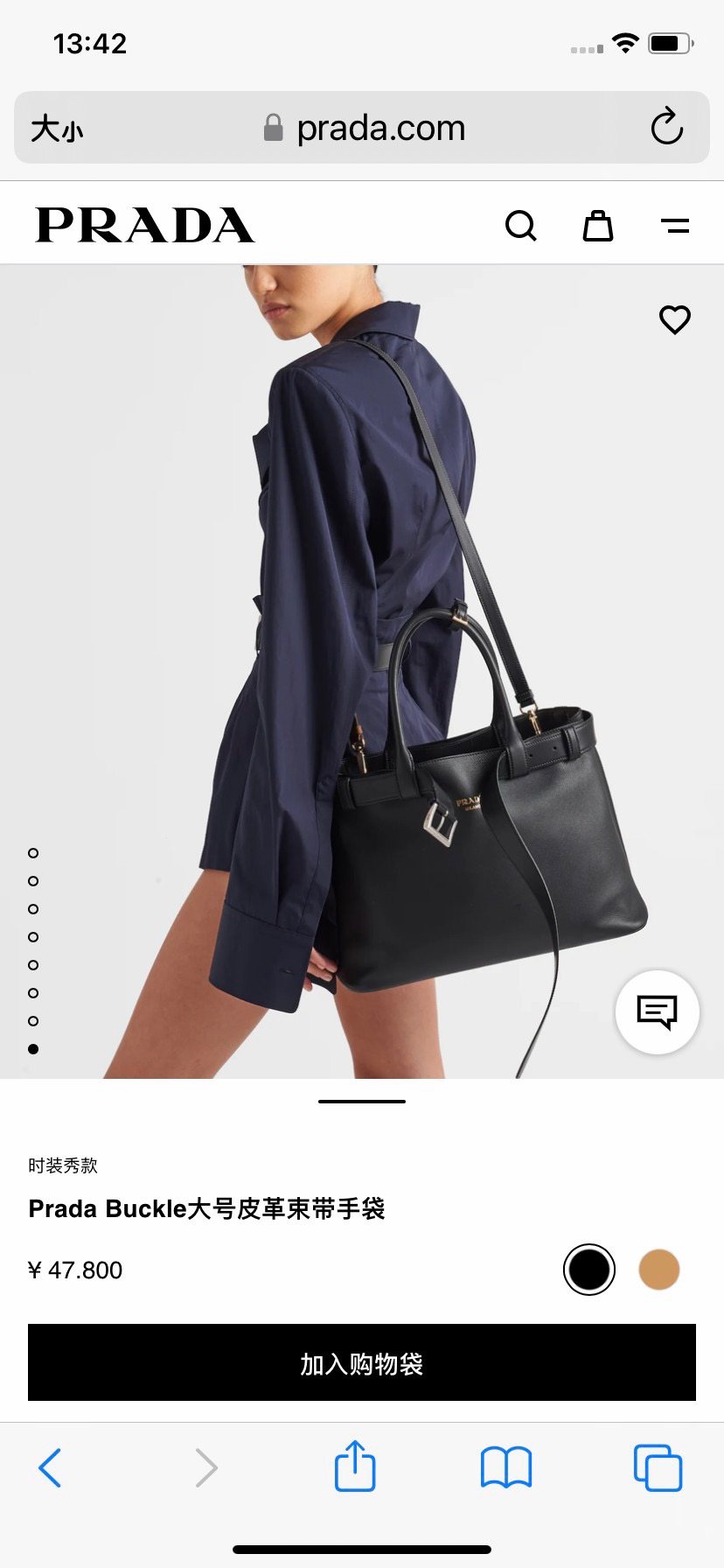Open Safari bookmarks
724x1568 pixels.
(506, 1467)
